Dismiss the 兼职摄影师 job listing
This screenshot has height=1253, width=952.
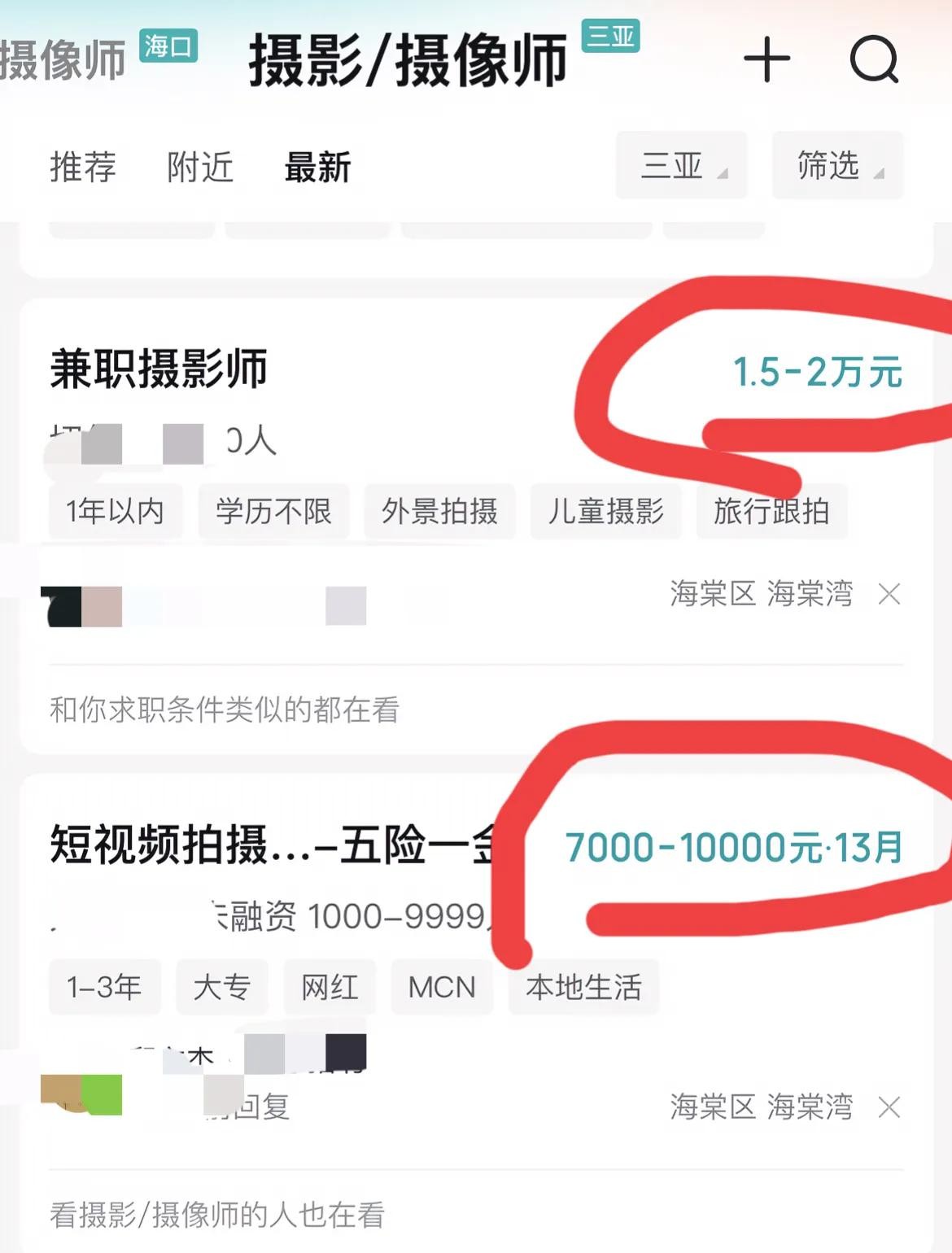pyautogui.click(x=889, y=595)
